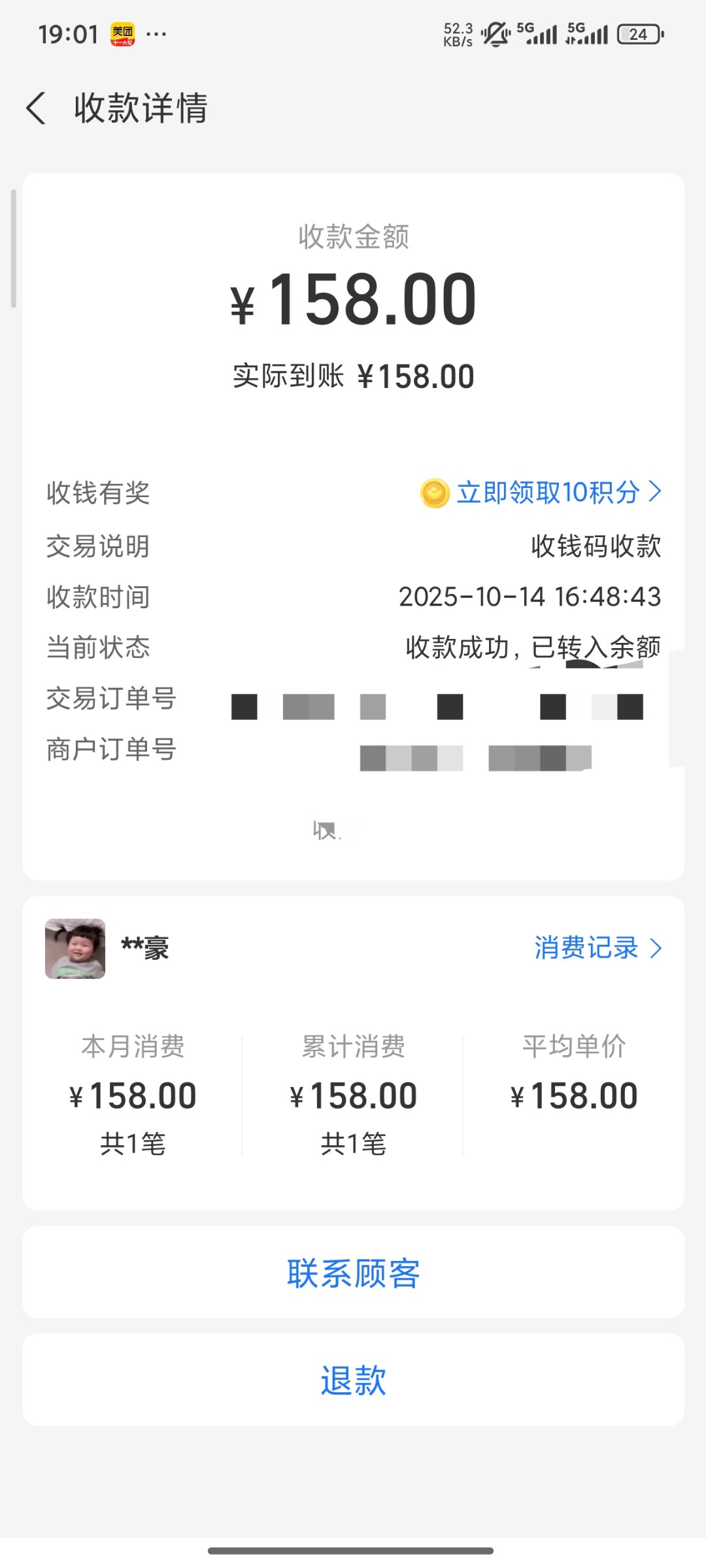This screenshot has height=1568, width=706.
Task: Claim 立即领取10积分 reward
Action: [x=548, y=493]
